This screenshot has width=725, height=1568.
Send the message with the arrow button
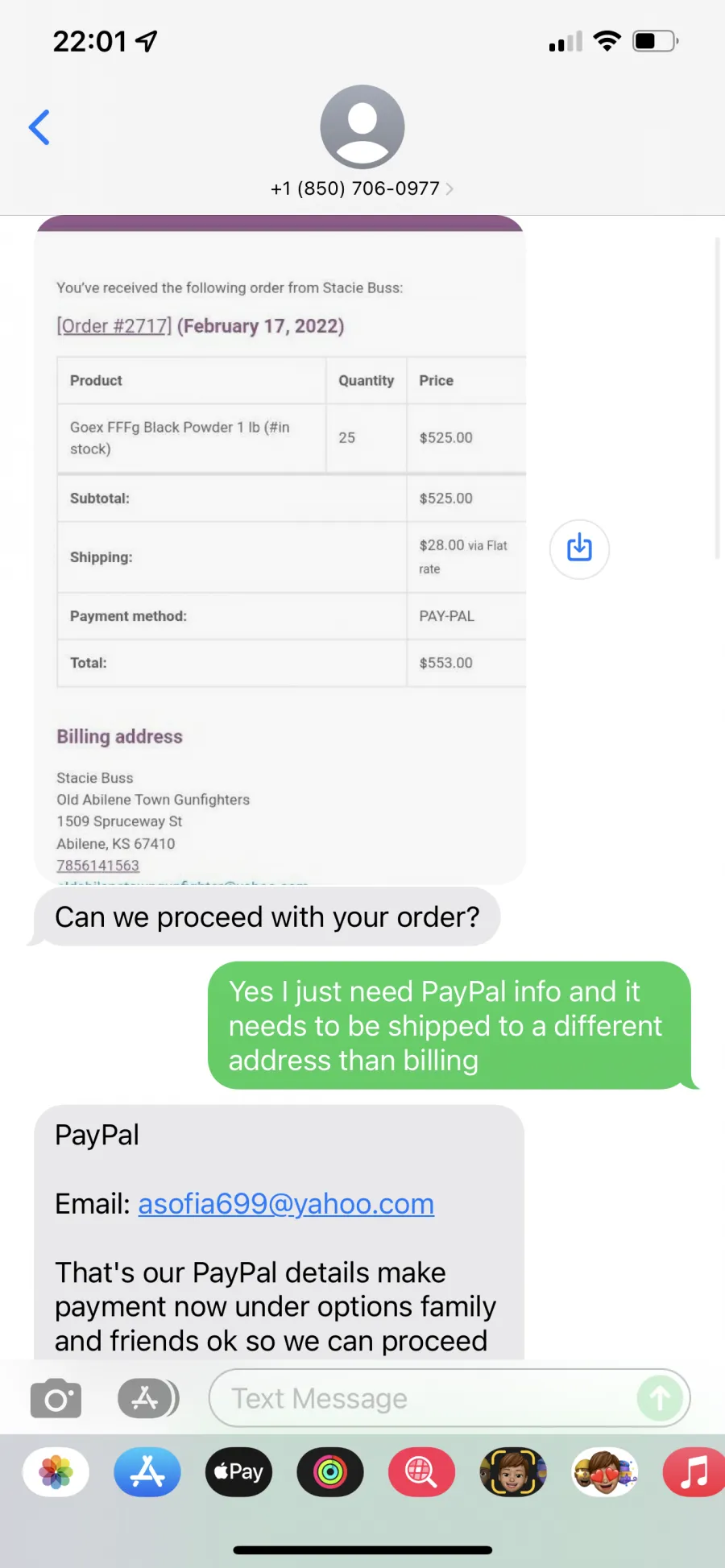(x=660, y=1398)
